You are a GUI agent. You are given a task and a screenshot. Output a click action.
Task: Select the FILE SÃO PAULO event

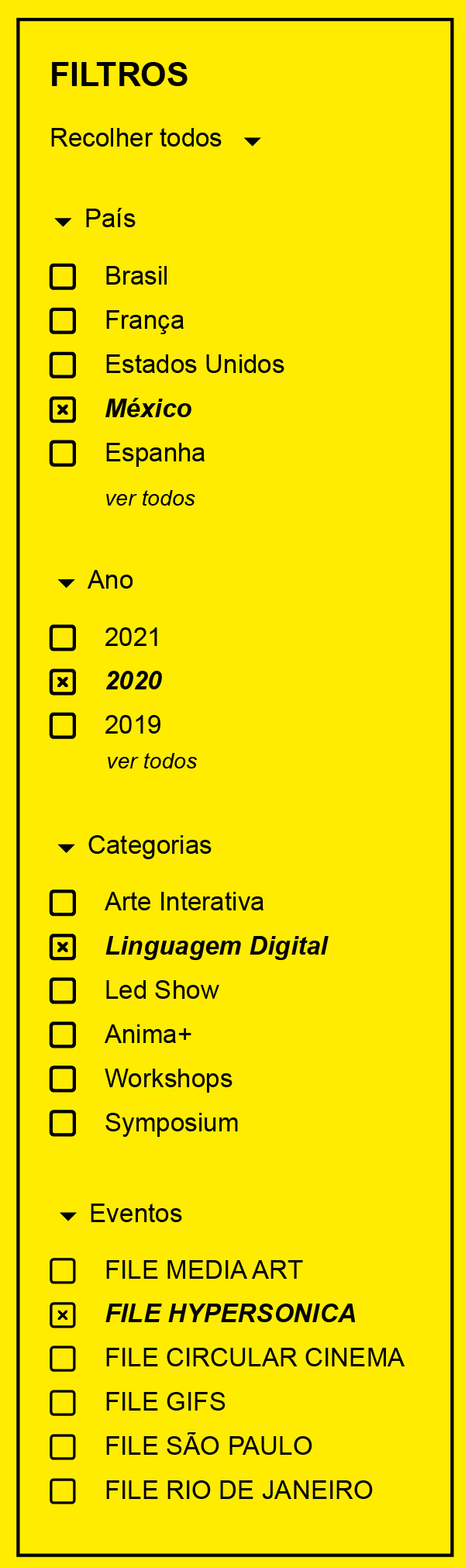(x=63, y=1447)
